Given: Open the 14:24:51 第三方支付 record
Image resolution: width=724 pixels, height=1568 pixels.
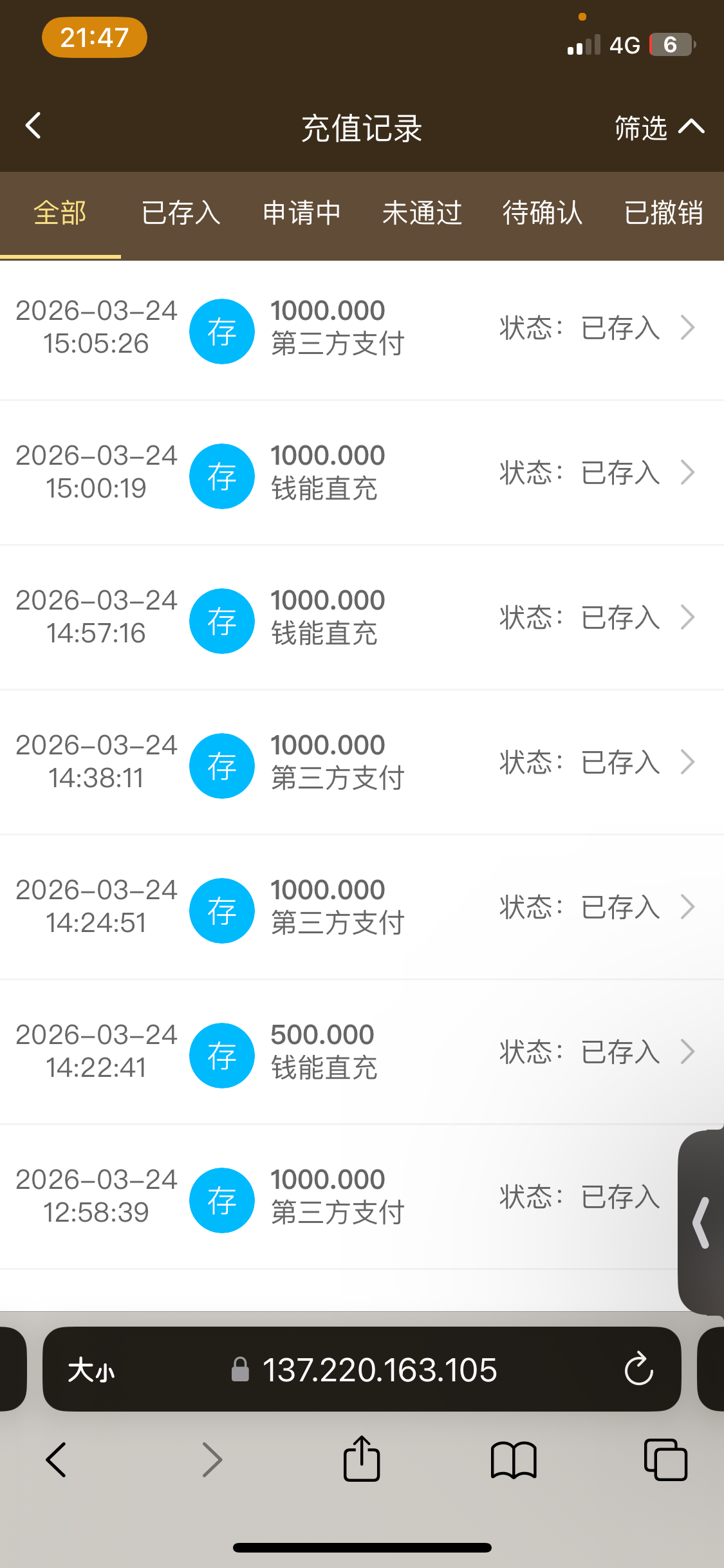Looking at the screenshot, I should click(362, 908).
